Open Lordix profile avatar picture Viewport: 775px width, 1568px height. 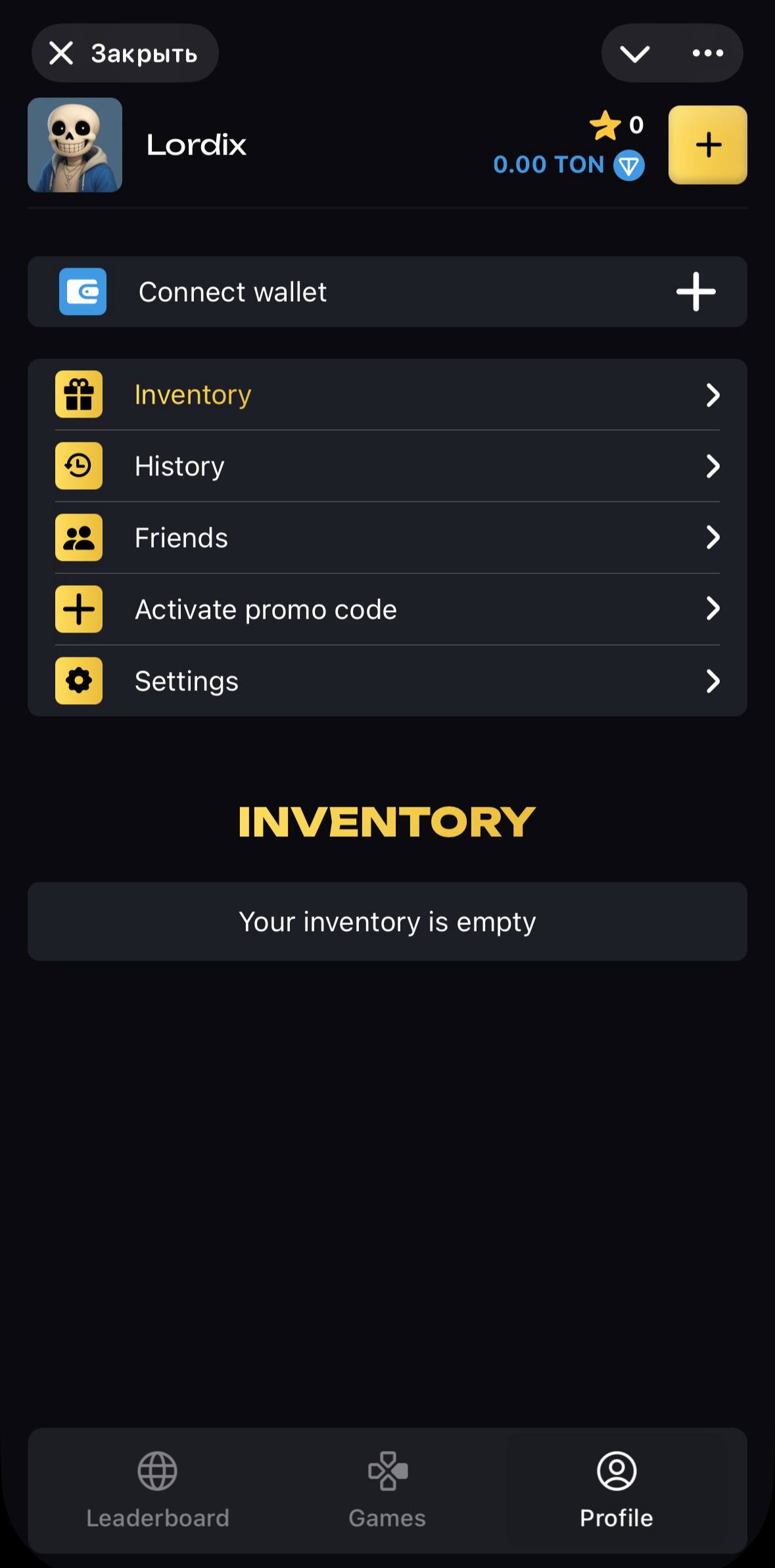pos(75,145)
